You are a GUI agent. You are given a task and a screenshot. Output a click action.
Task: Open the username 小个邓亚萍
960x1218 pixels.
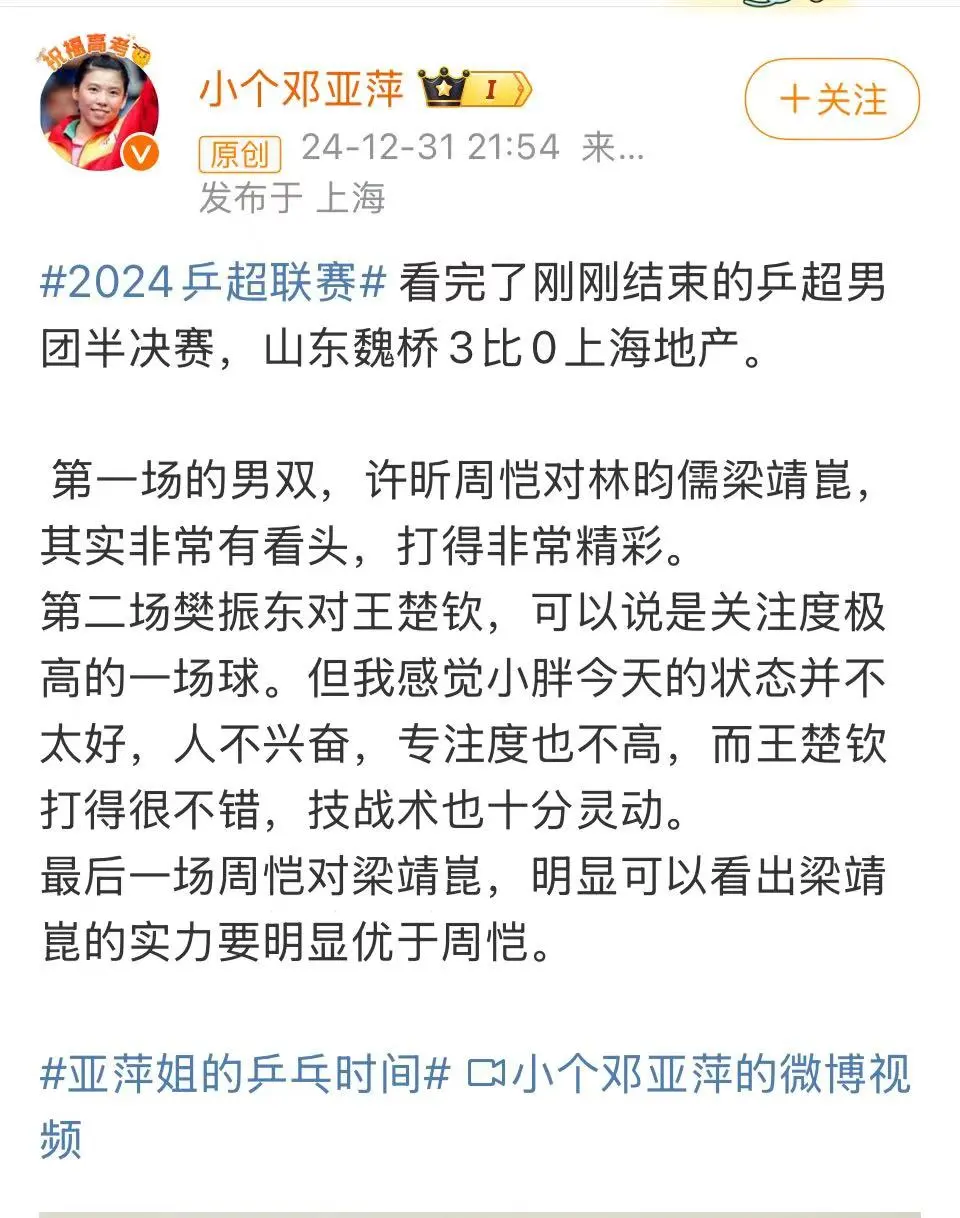click(301, 91)
